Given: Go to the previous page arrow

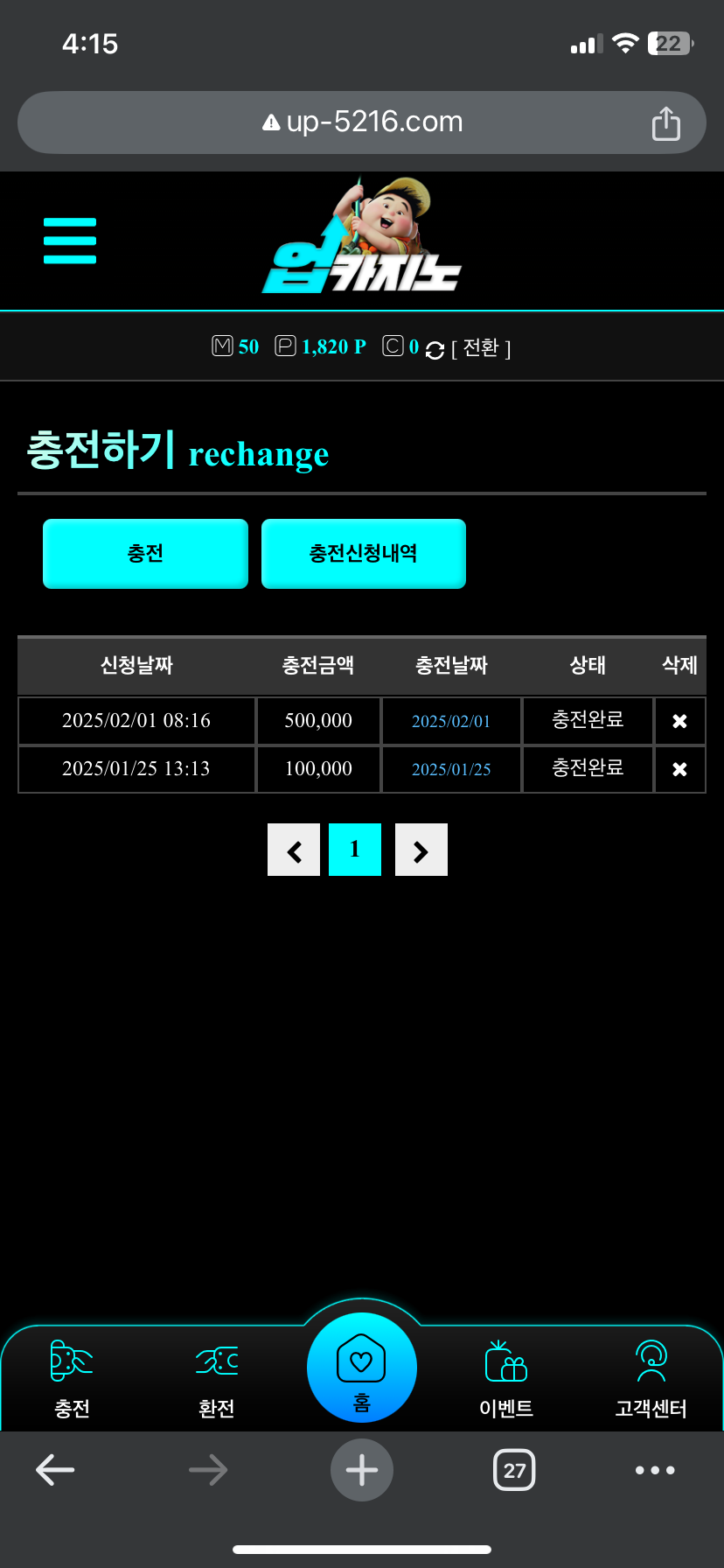Looking at the screenshot, I should [294, 850].
